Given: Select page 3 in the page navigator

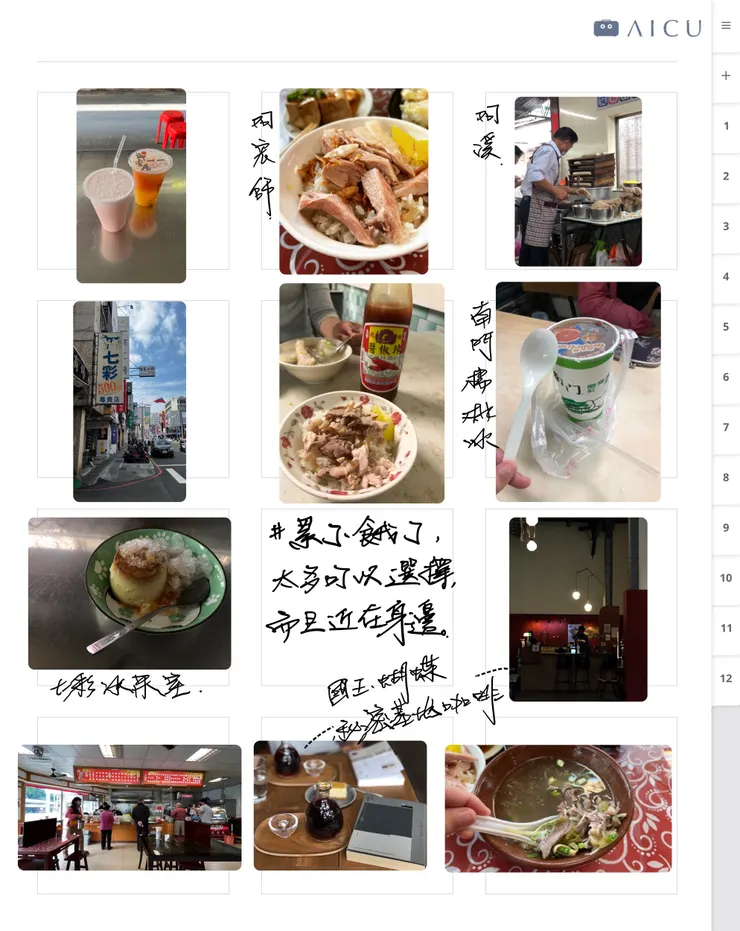Looking at the screenshot, I should click(x=725, y=225).
